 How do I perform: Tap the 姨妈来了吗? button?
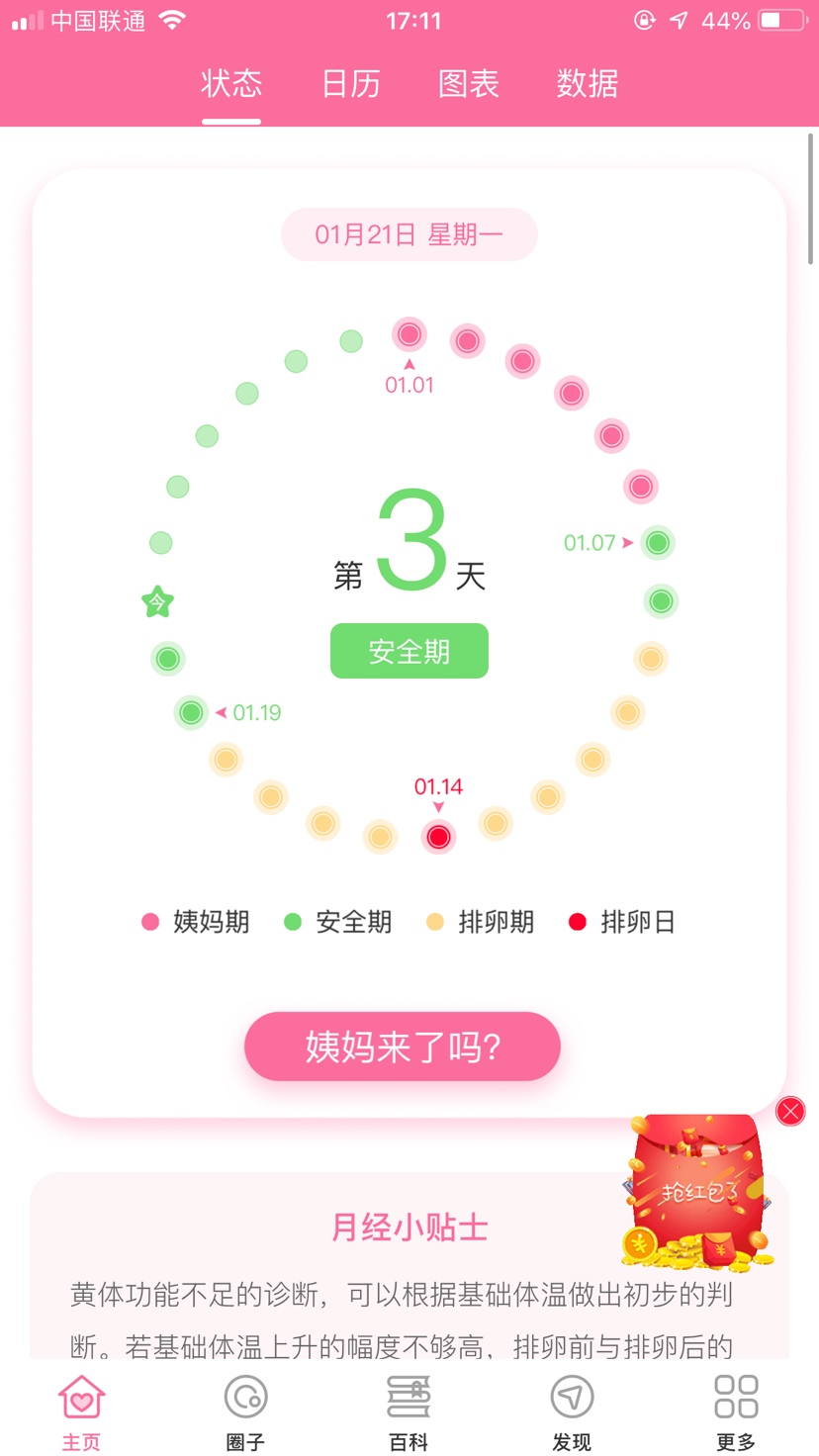pos(403,1046)
